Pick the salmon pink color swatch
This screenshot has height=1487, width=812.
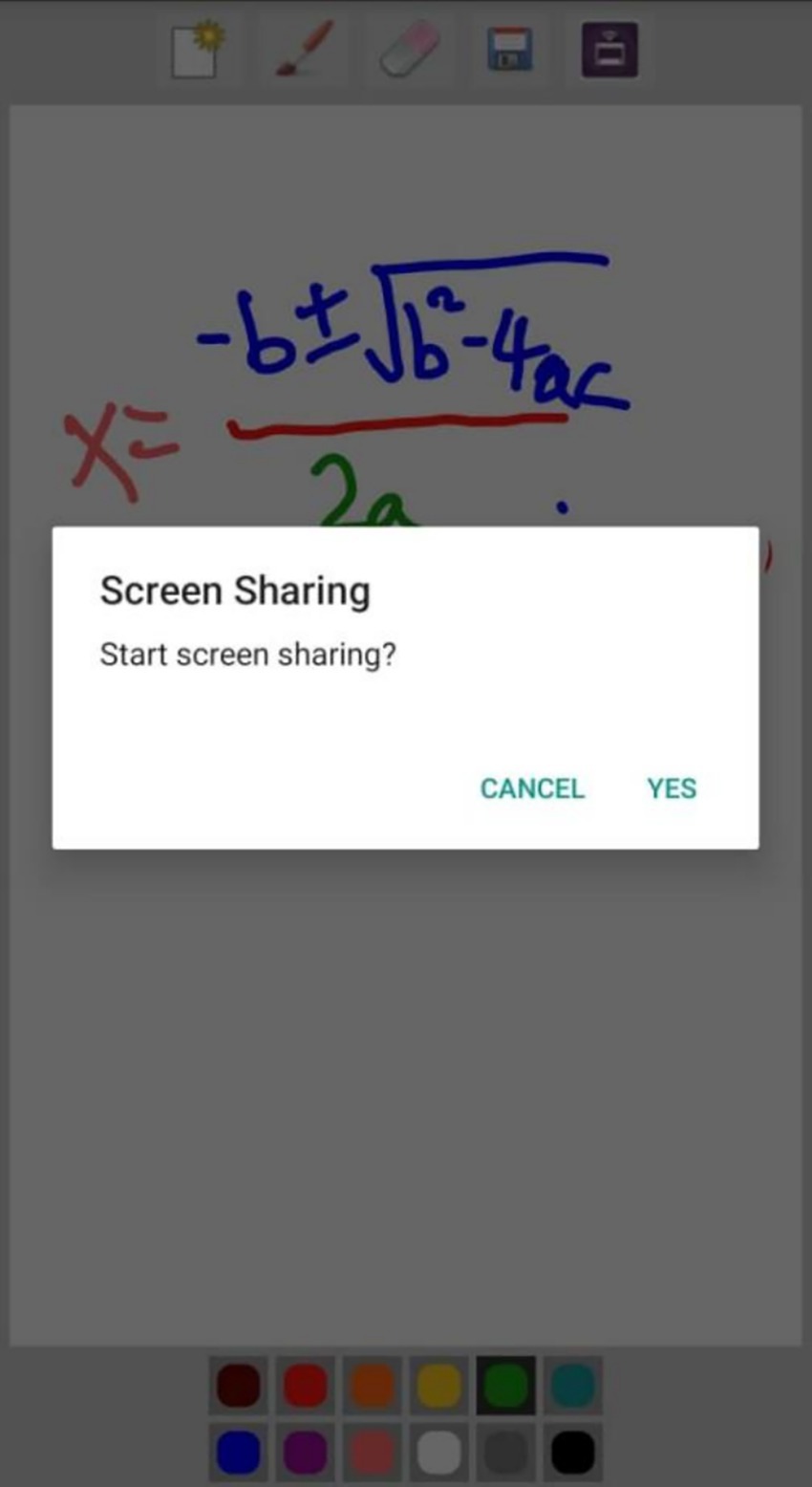373,1453
